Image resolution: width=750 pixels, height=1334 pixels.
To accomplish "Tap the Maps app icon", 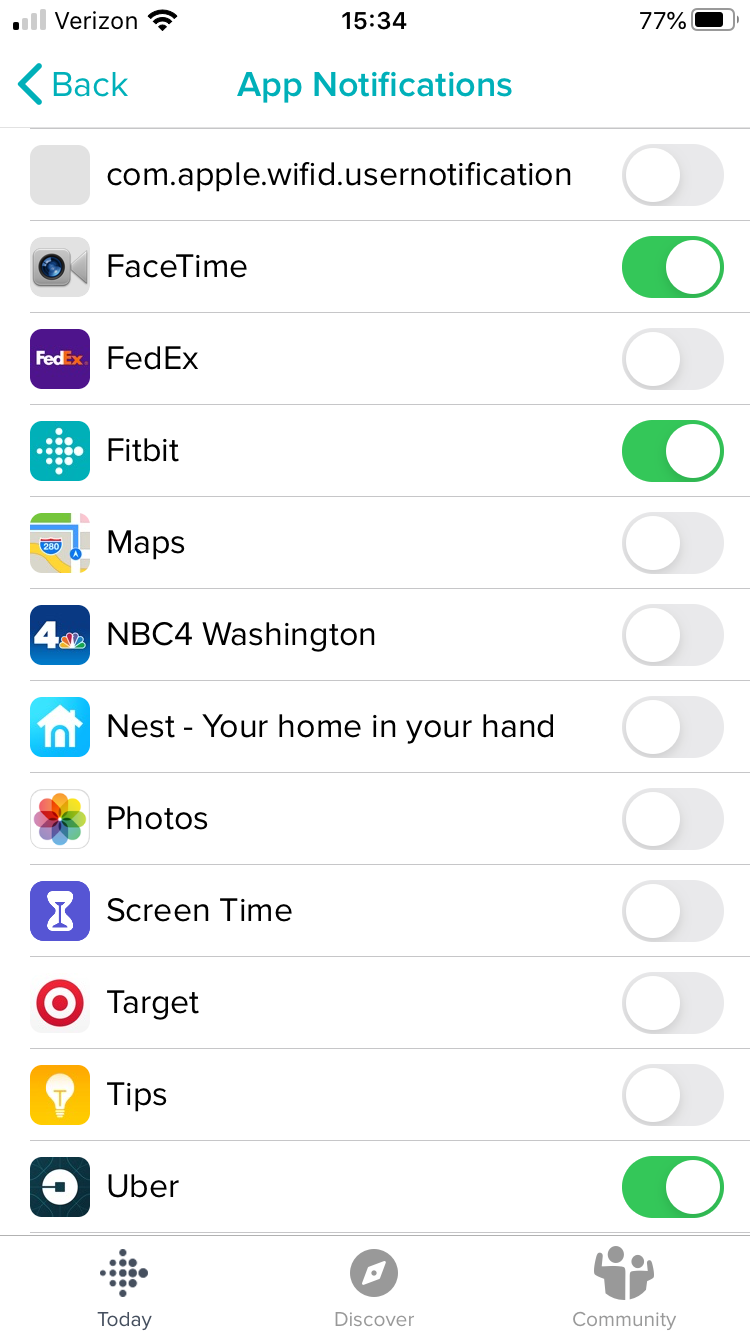I will (60, 543).
